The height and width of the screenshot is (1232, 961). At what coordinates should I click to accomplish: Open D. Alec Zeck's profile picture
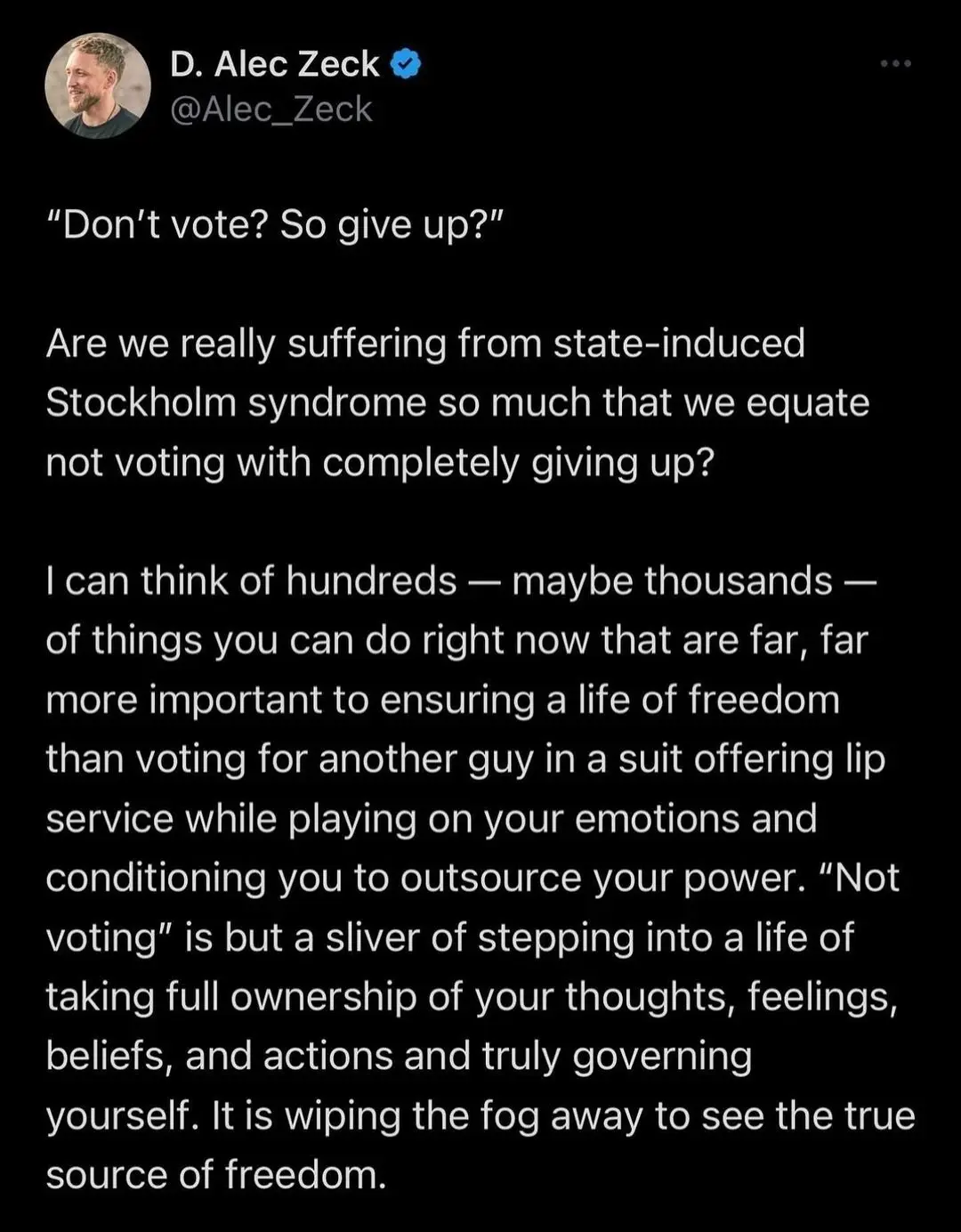97,85
